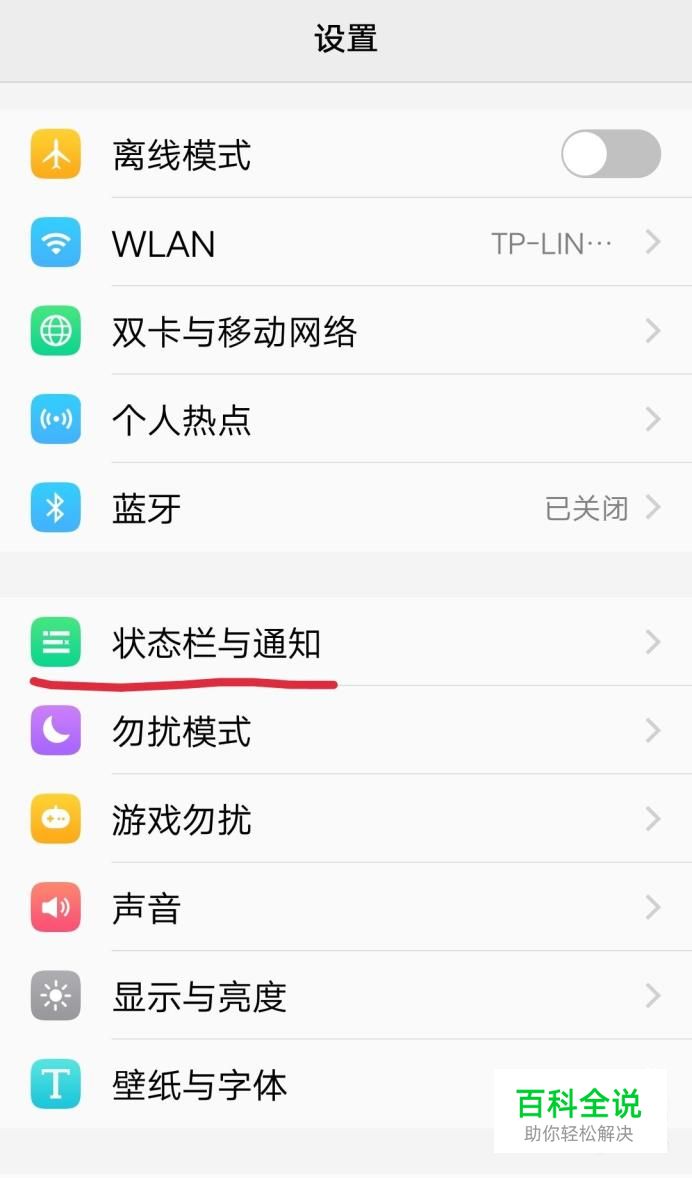
Task: Open 双卡与移动网络 settings
Action: [x=346, y=331]
